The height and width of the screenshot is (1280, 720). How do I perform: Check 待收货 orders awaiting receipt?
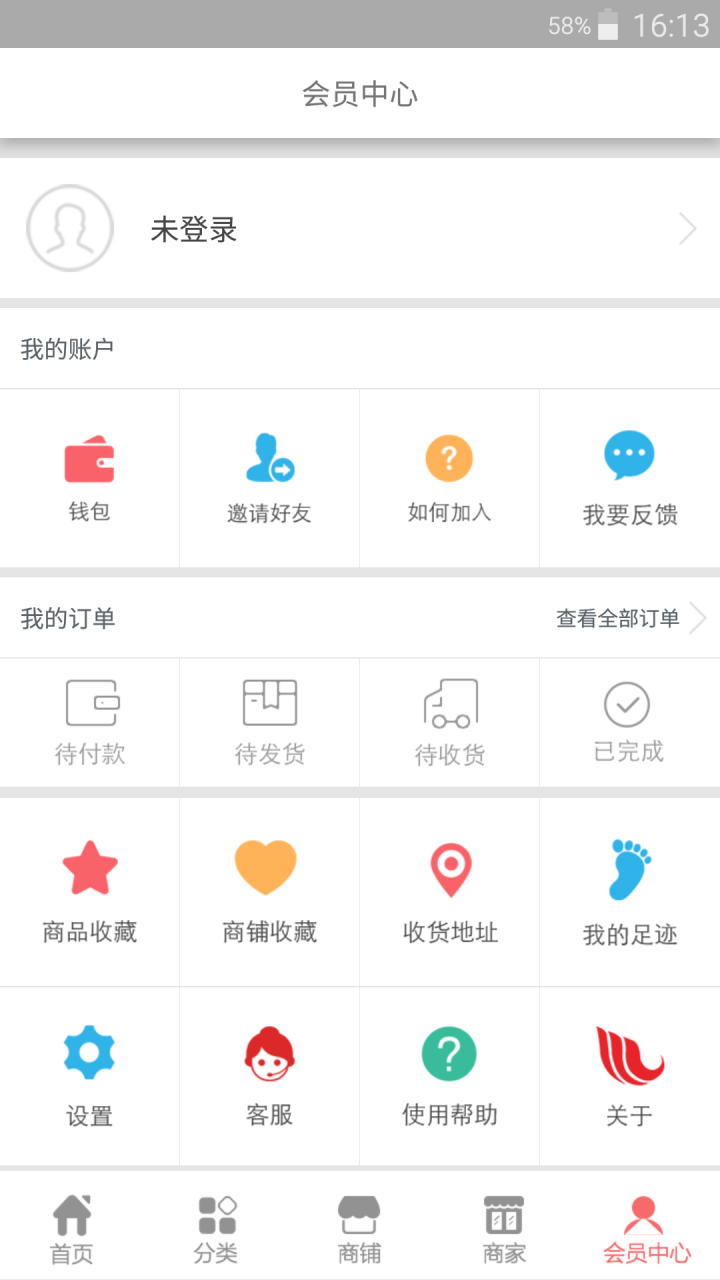pos(450,722)
